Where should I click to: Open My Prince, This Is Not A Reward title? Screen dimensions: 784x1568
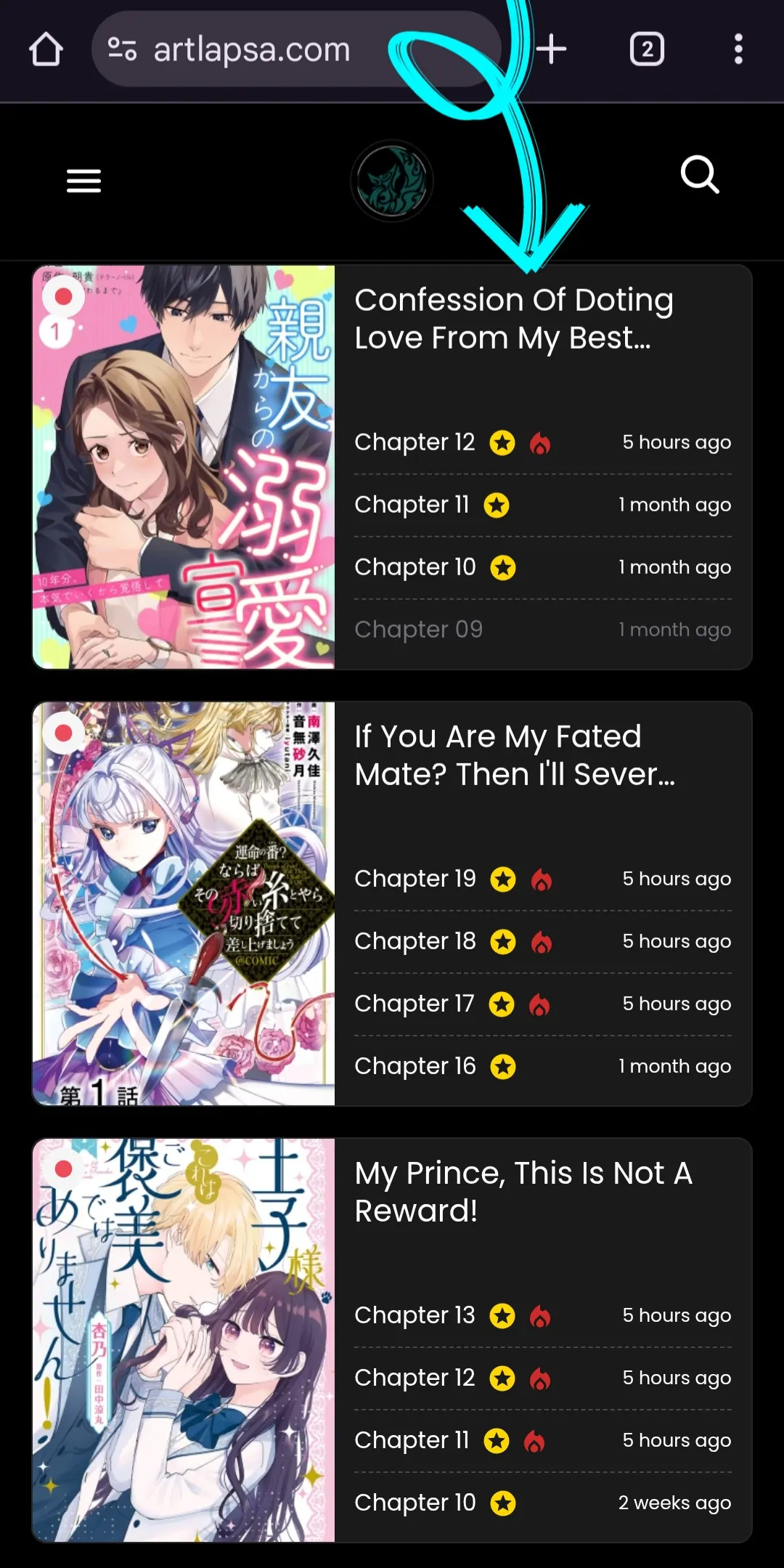(x=523, y=1192)
